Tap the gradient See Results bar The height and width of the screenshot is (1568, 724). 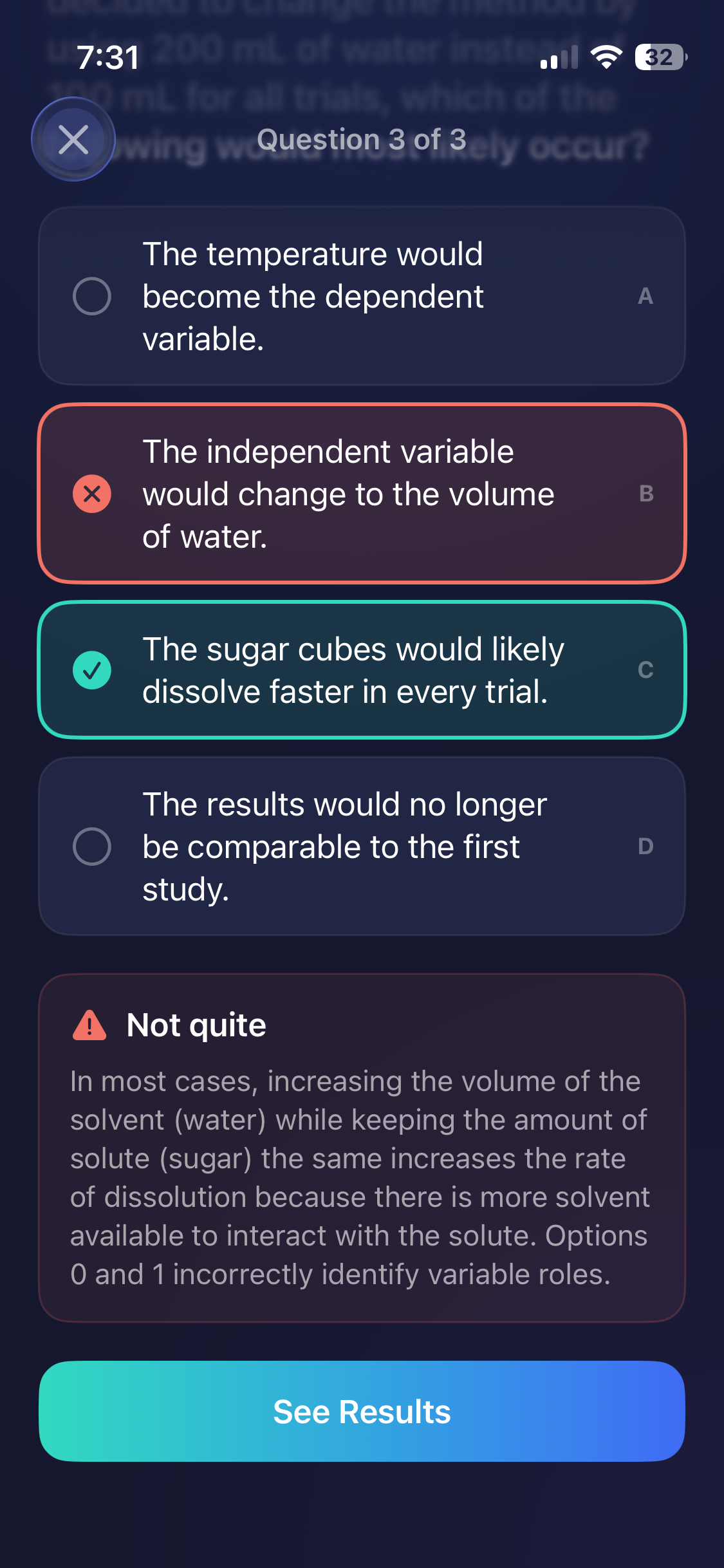click(x=362, y=1412)
